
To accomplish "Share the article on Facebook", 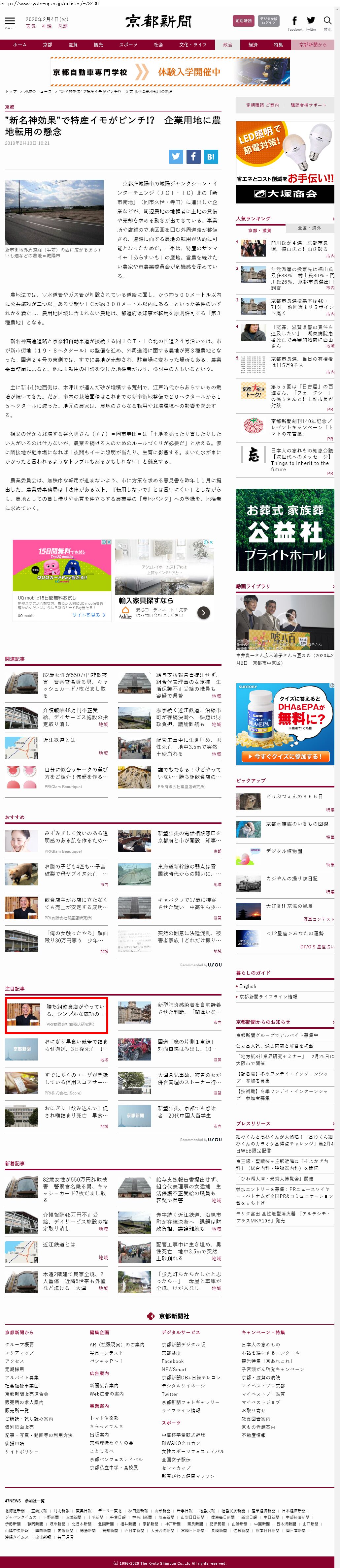I will coord(193,156).
